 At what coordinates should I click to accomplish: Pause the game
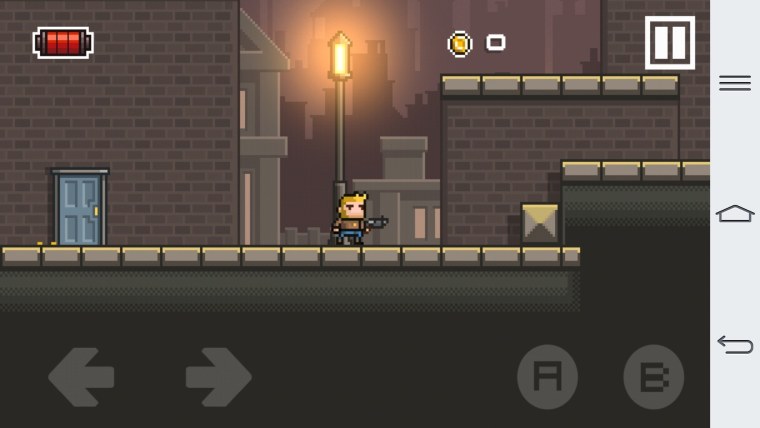coord(669,43)
